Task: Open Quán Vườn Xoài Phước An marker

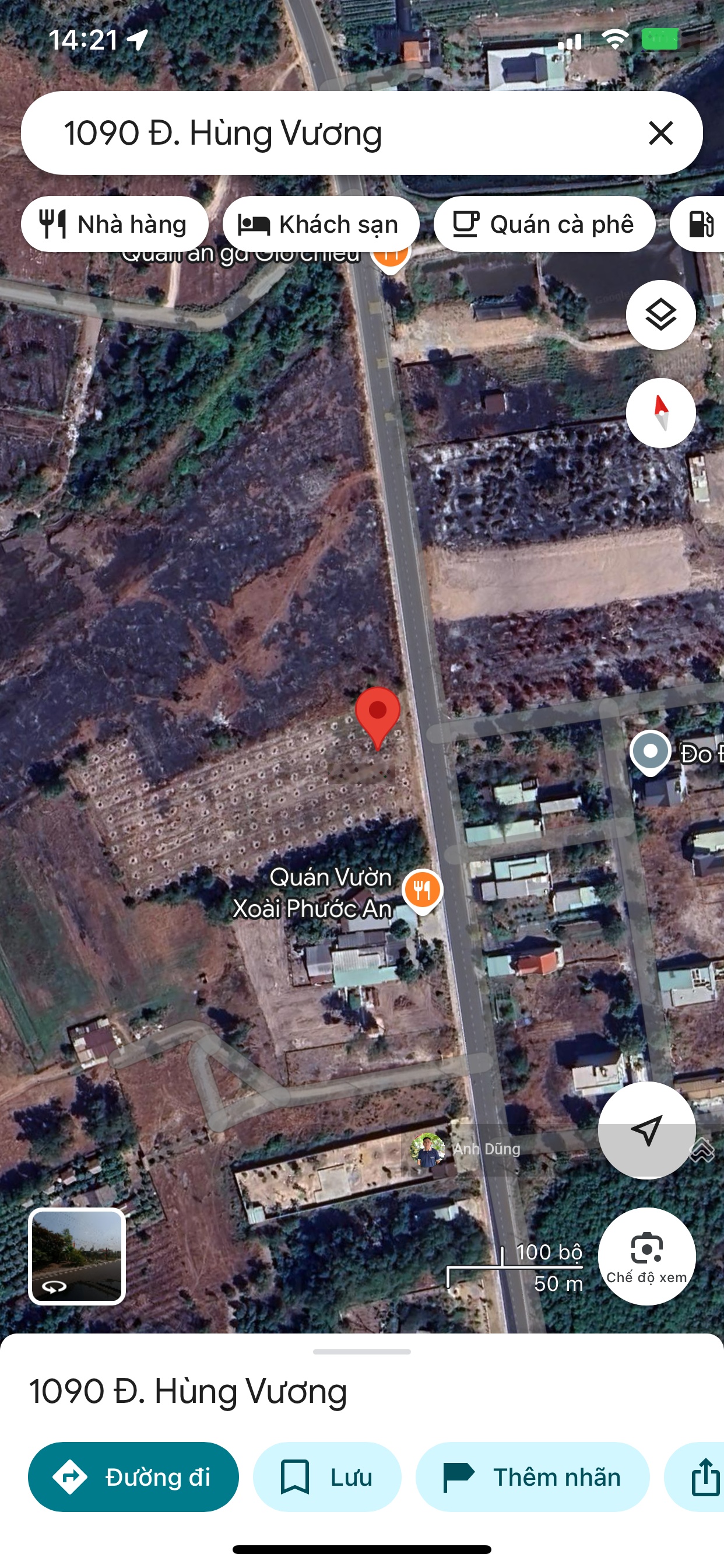Action: [x=421, y=891]
